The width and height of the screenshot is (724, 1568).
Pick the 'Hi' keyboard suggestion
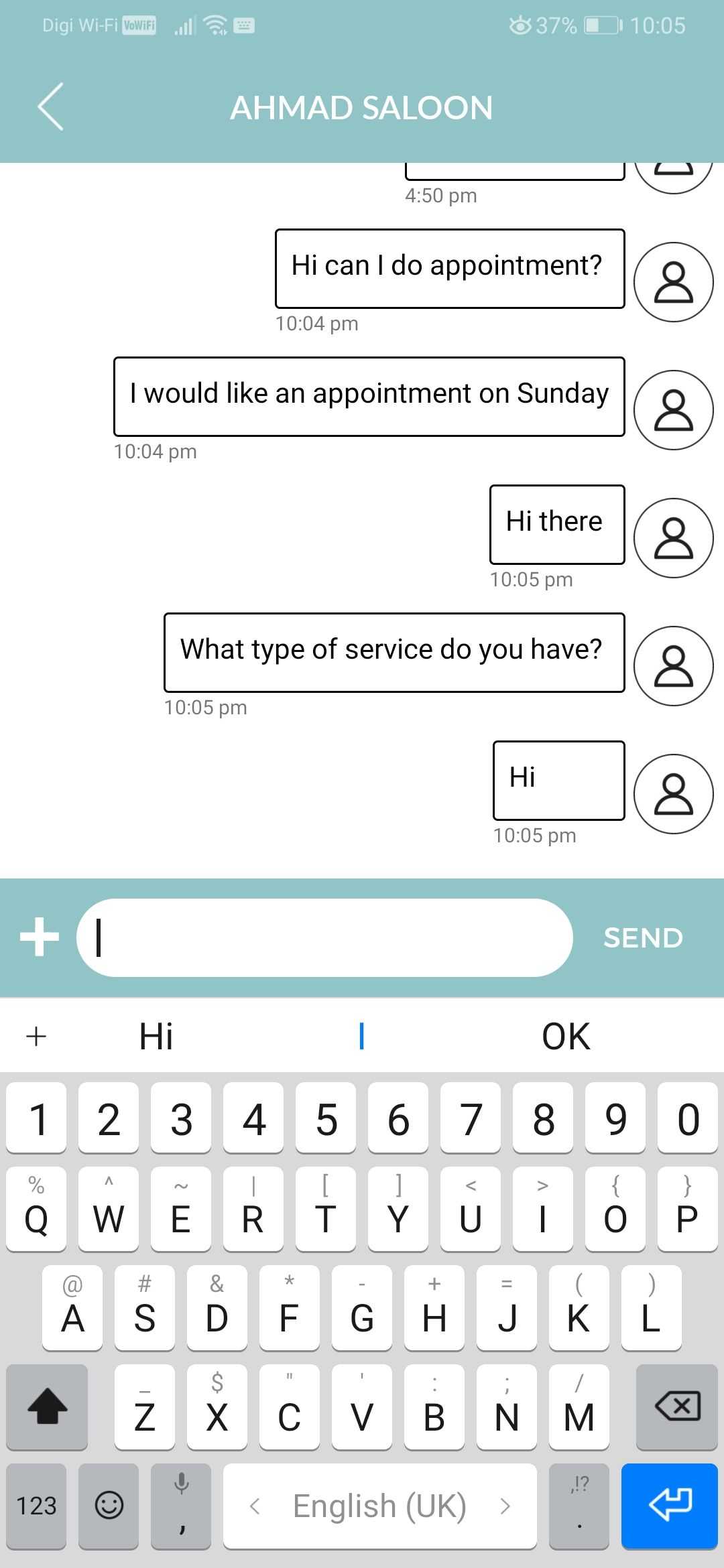pyautogui.click(x=156, y=1037)
